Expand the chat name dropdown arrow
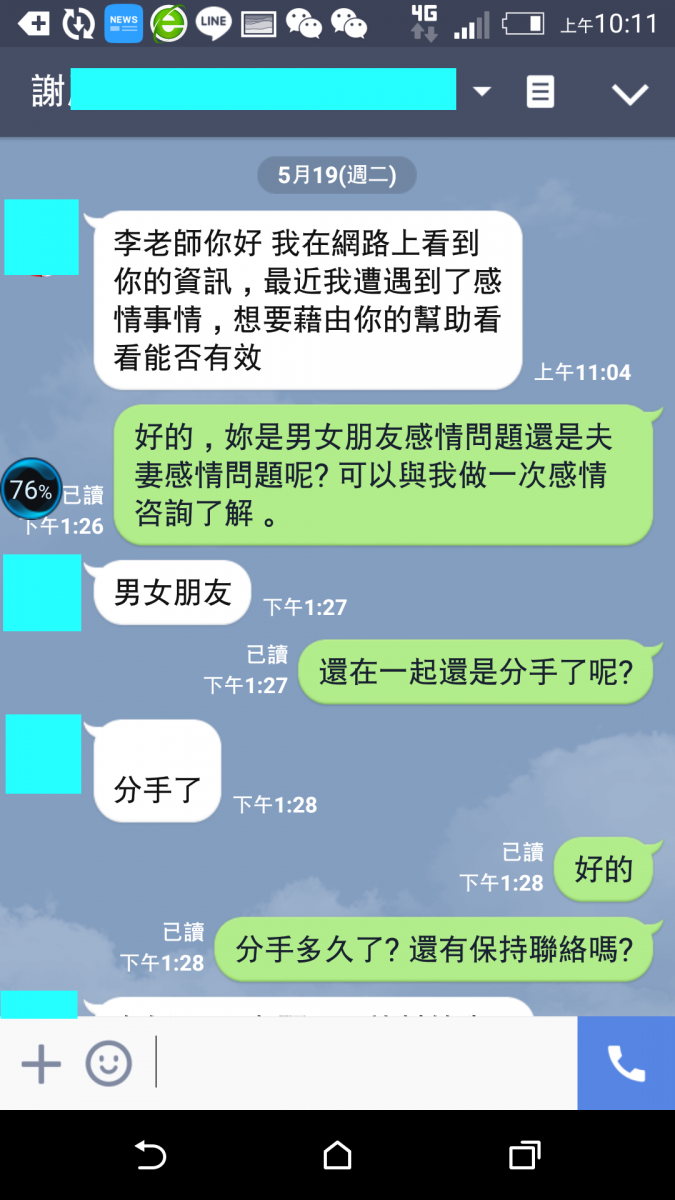Screen dimensions: 675x1200 (x=482, y=92)
